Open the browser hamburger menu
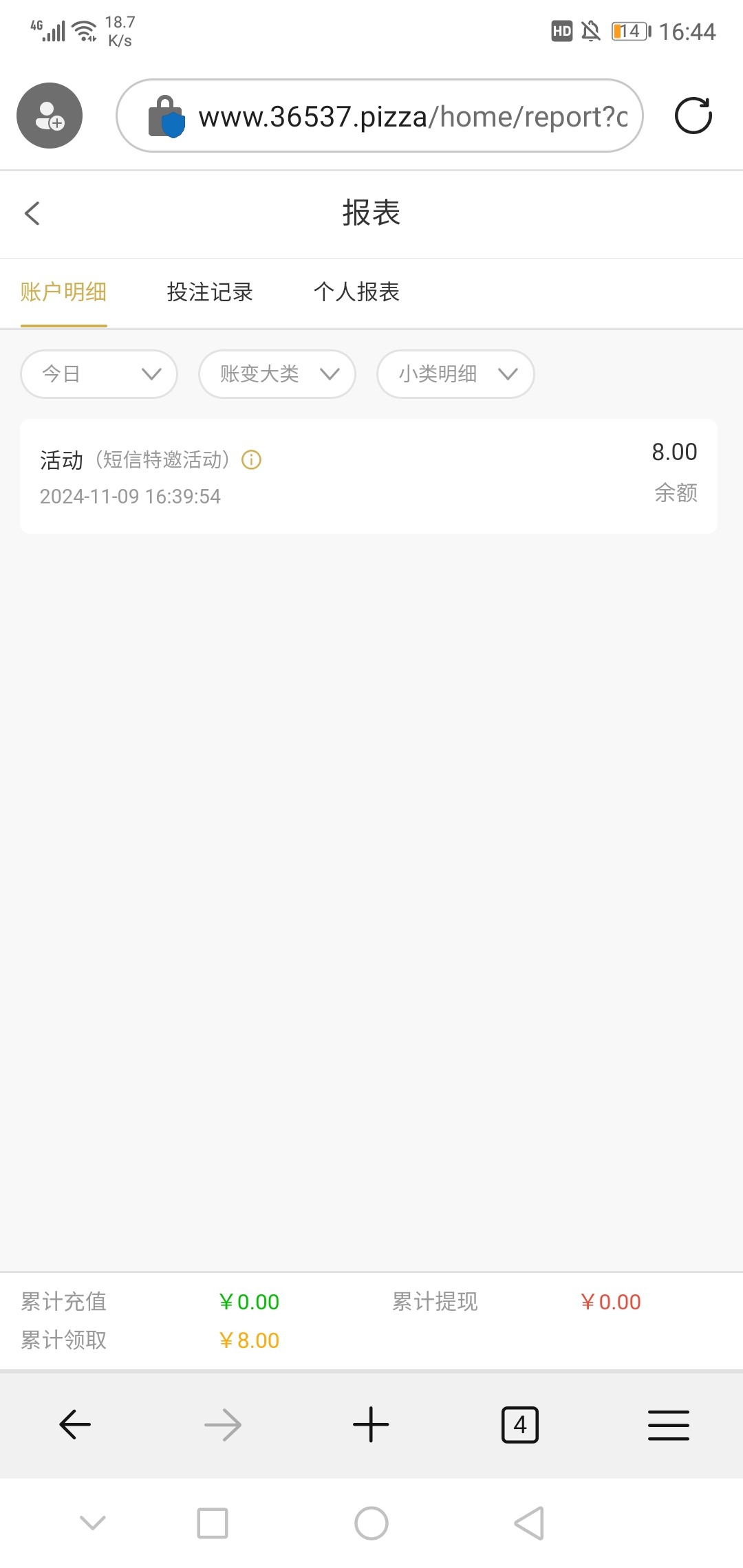743x1568 pixels. (669, 1425)
